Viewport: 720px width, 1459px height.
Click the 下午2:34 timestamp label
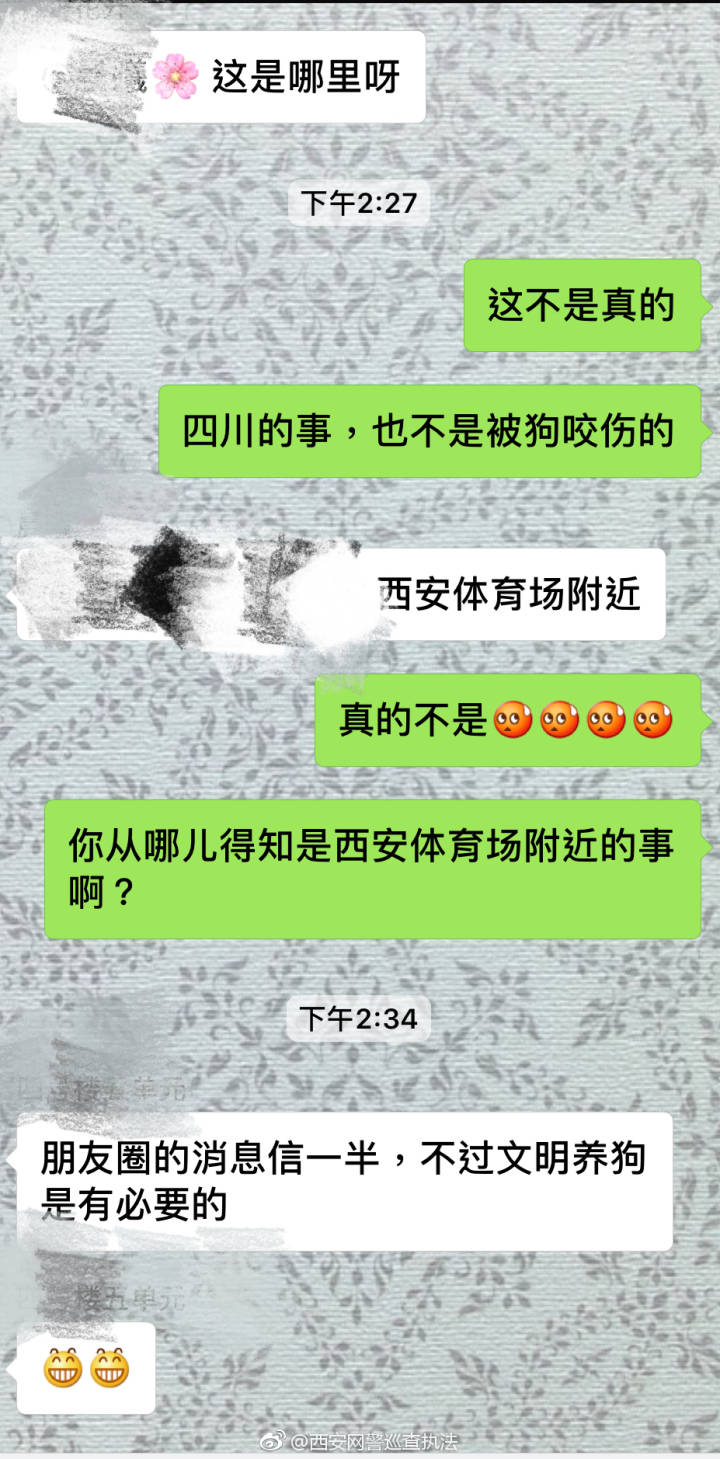pyautogui.click(x=360, y=1019)
